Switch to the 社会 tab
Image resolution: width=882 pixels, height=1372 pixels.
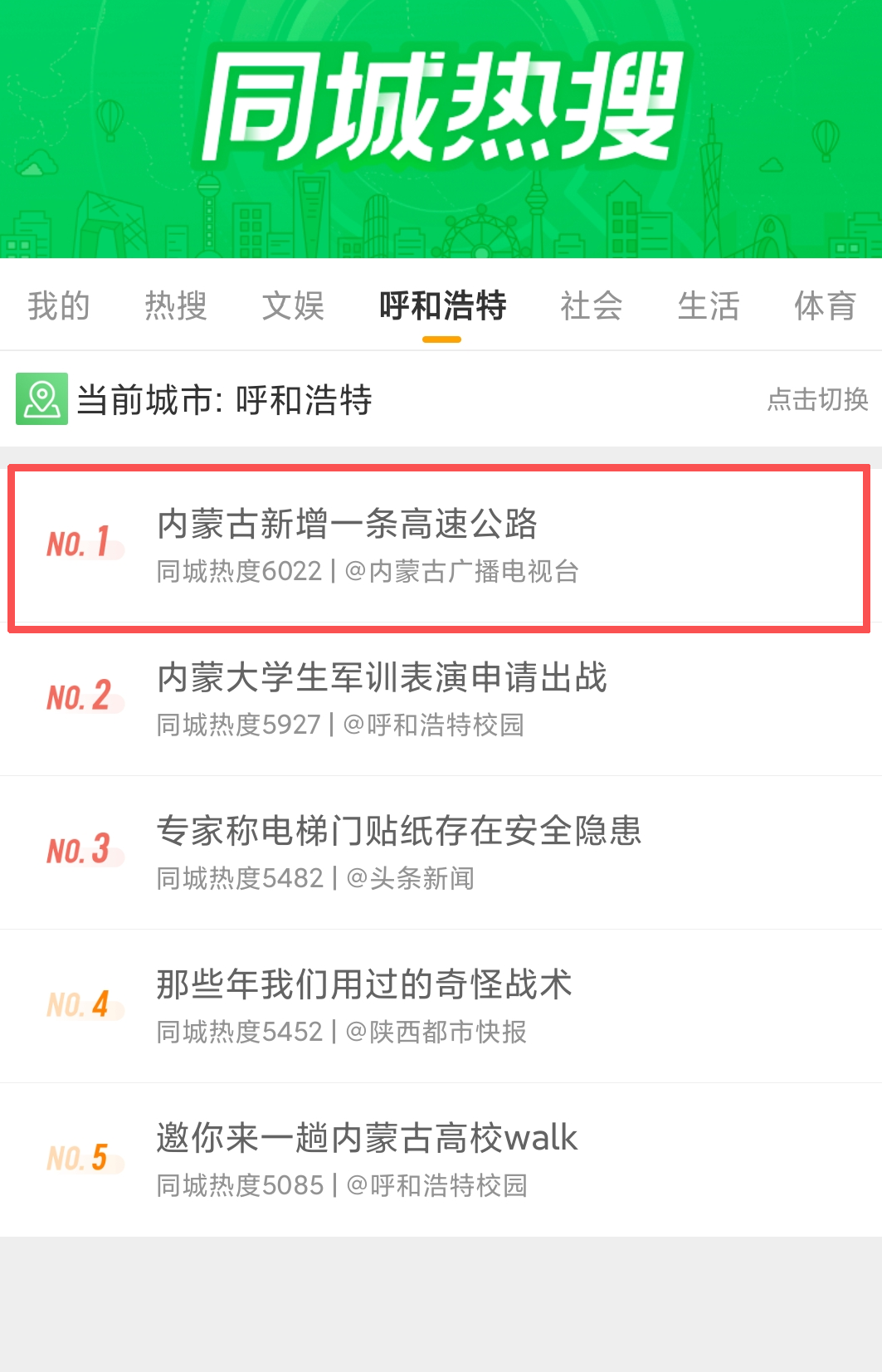[x=591, y=305]
